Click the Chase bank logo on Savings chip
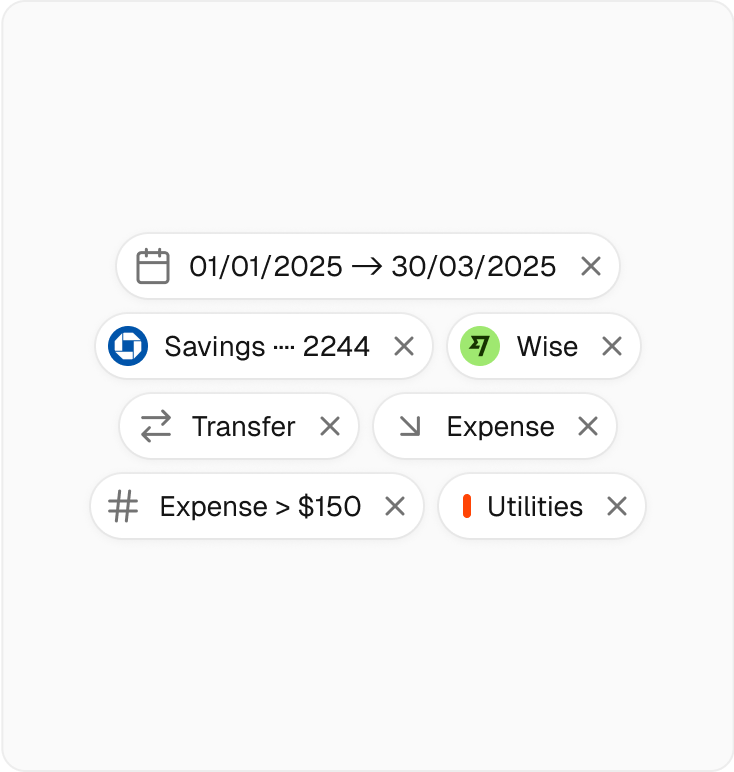The height and width of the screenshot is (772, 734). coord(128,346)
